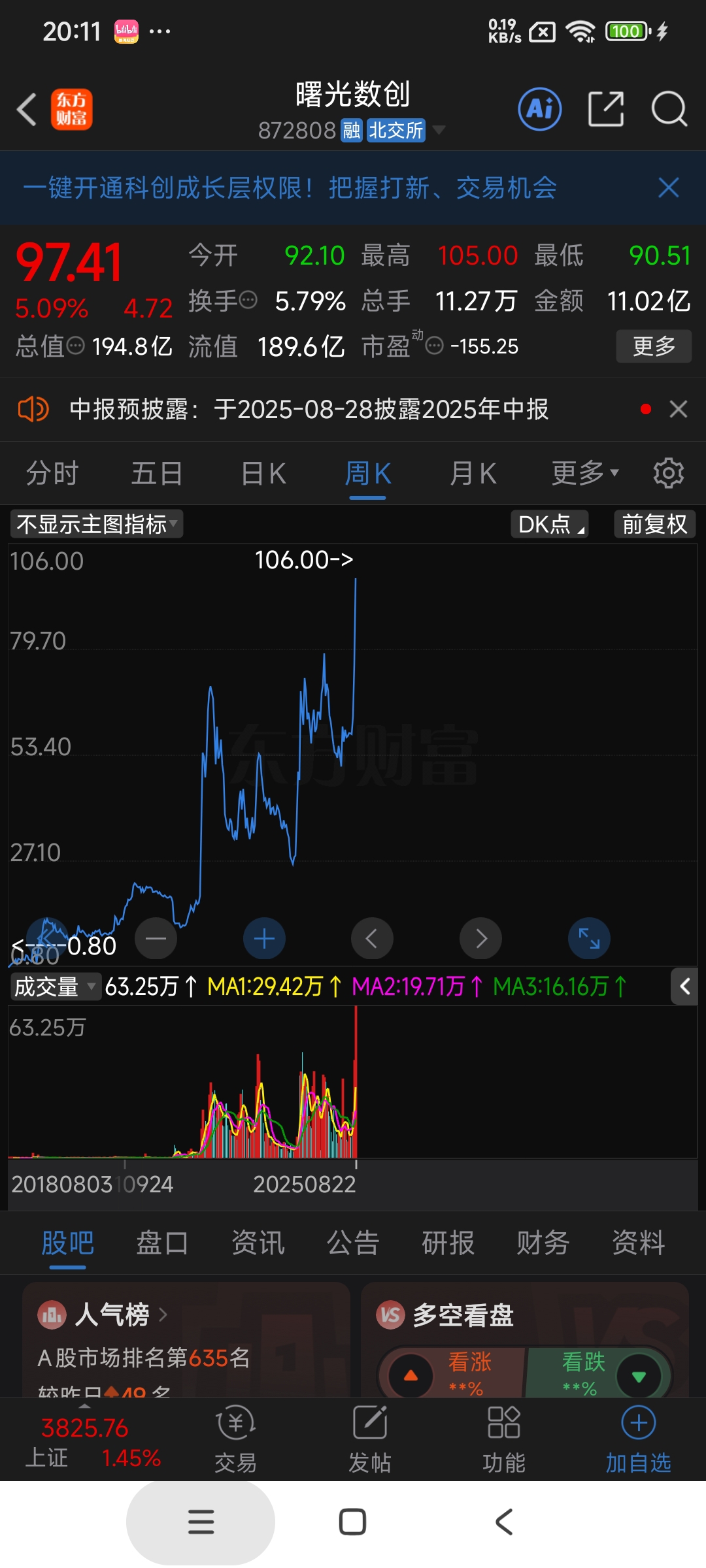Zoom in the chart with plus button
This screenshot has width=706, height=1568.
point(264,939)
